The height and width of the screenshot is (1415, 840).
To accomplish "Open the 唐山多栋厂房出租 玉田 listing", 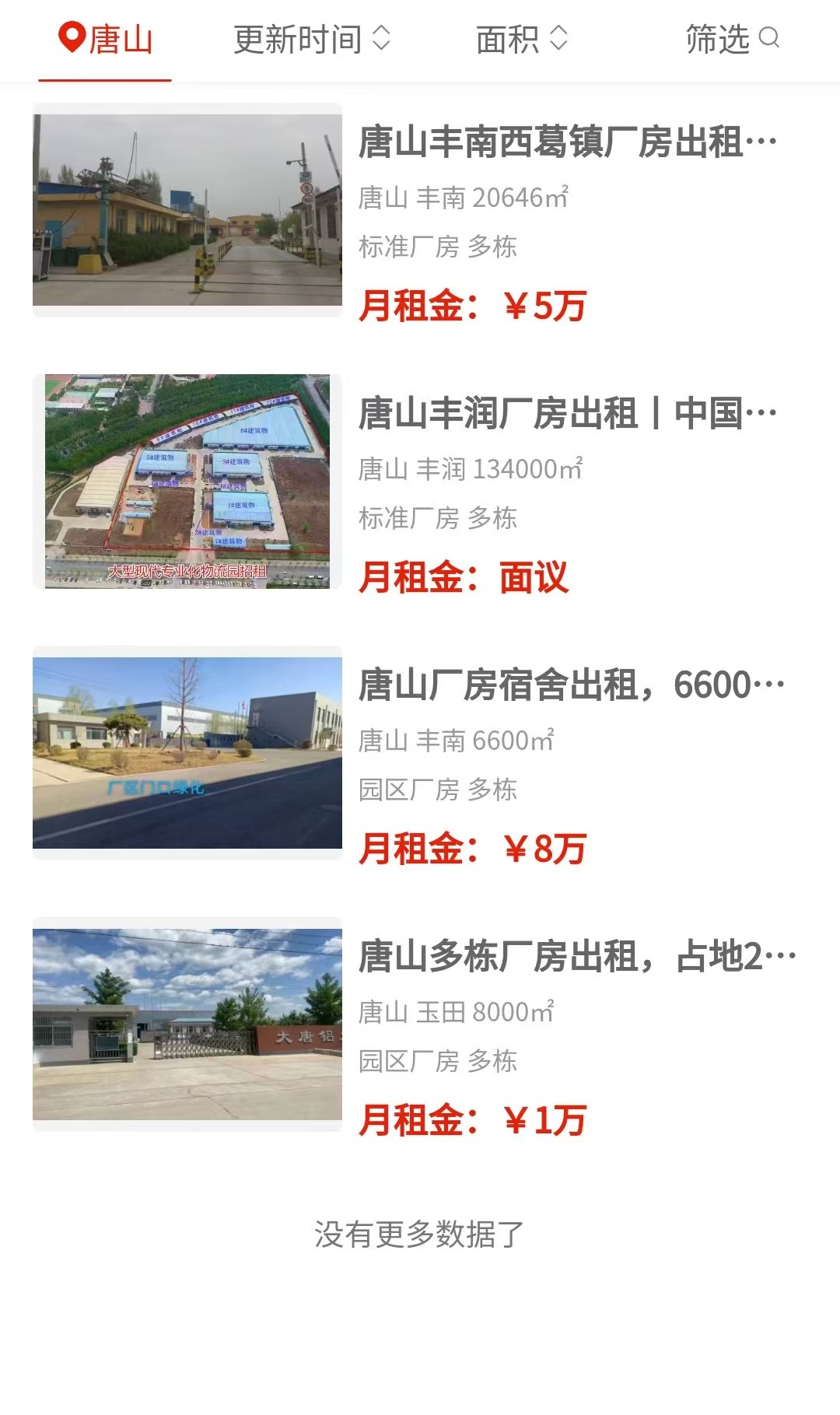I will point(576,957).
